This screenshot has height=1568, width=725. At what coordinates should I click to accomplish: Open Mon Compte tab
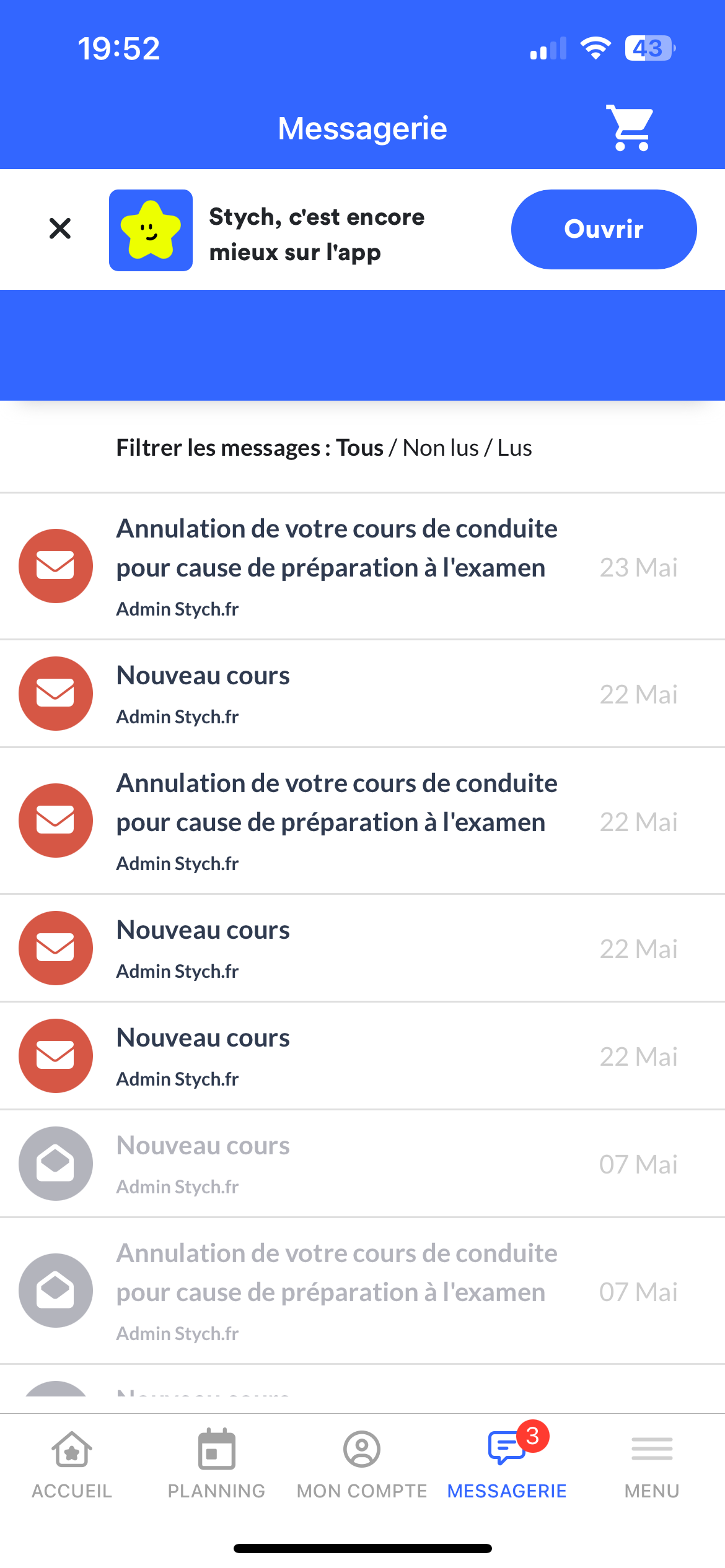362,1464
